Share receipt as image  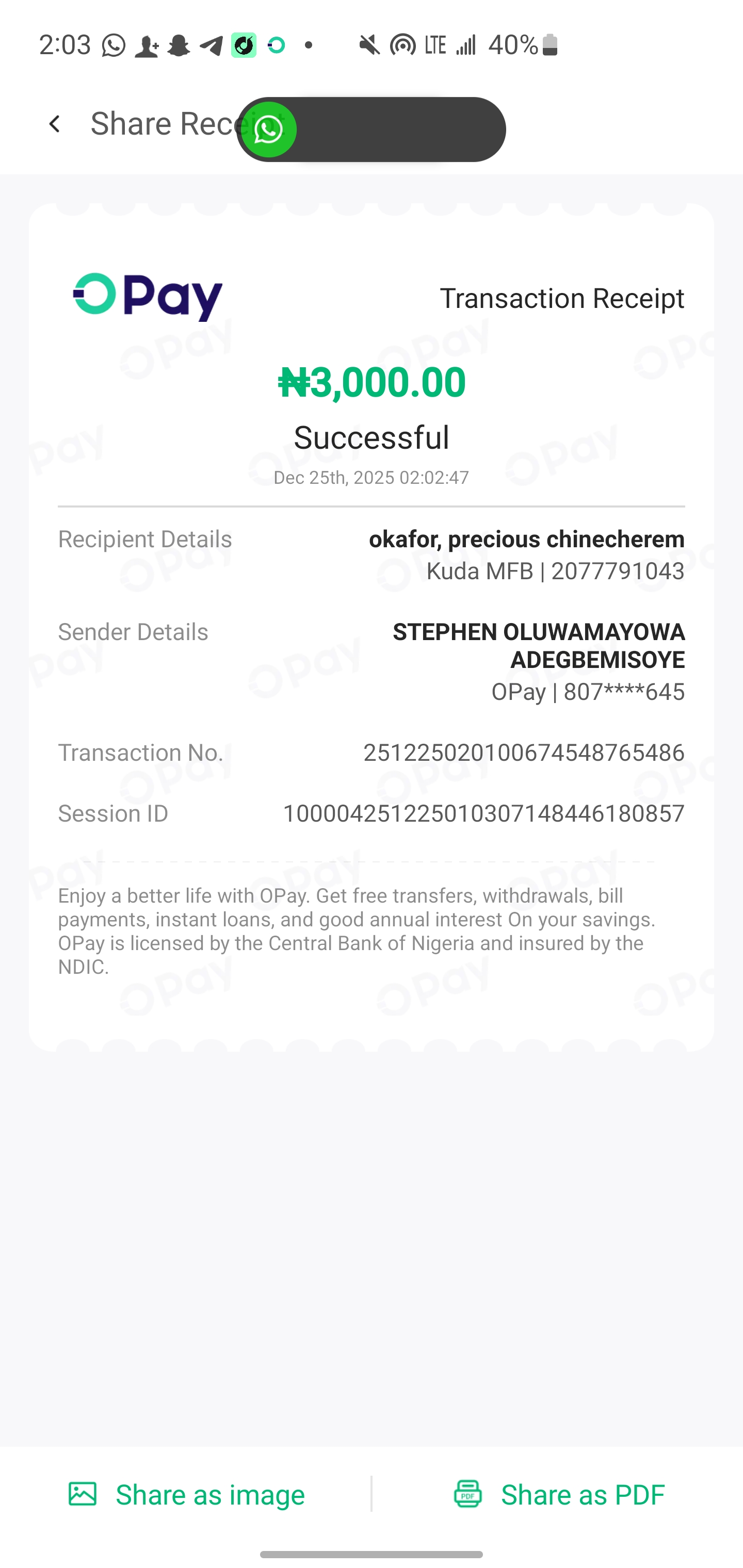point(186,1494)
